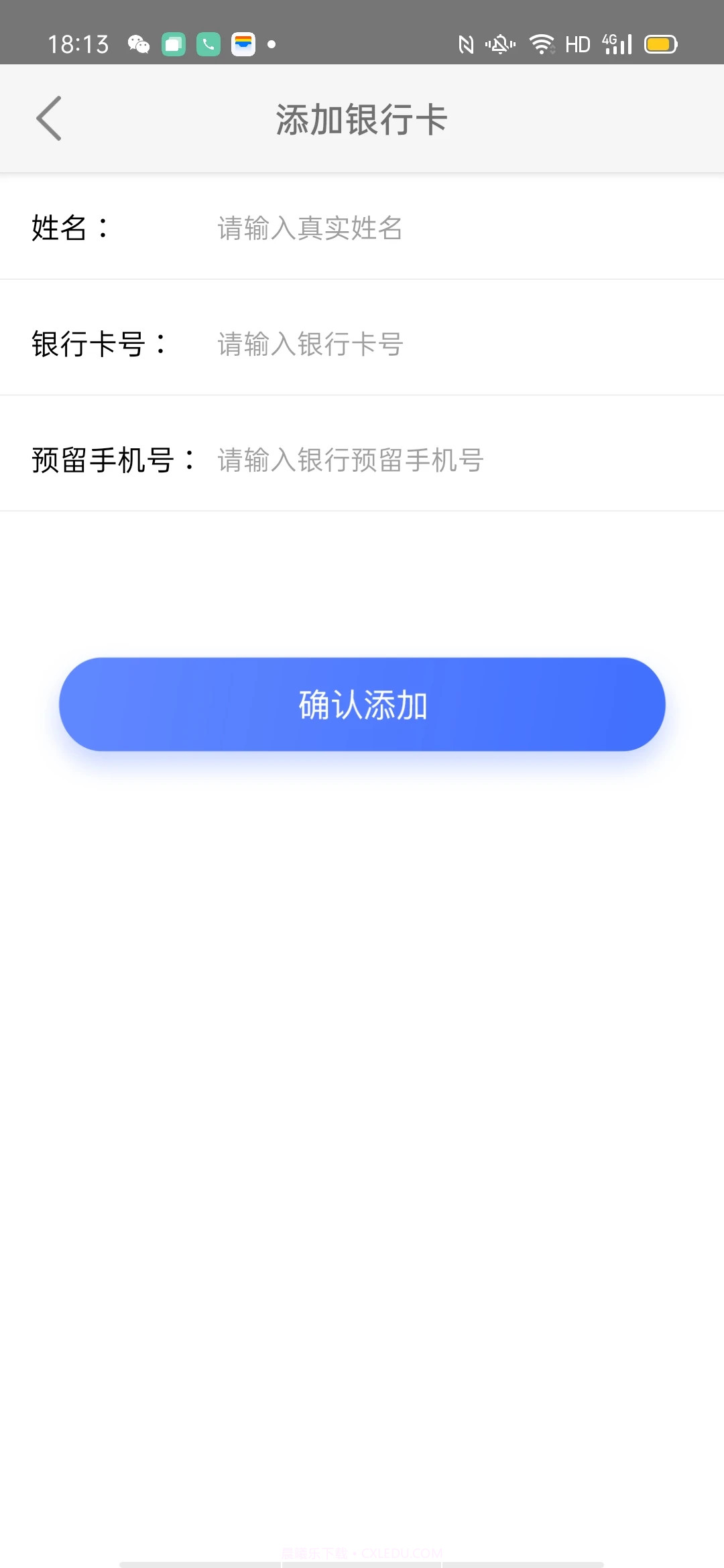Open the 添加银行卡 title area
The image size is (724, 1568).
[362, 118]
